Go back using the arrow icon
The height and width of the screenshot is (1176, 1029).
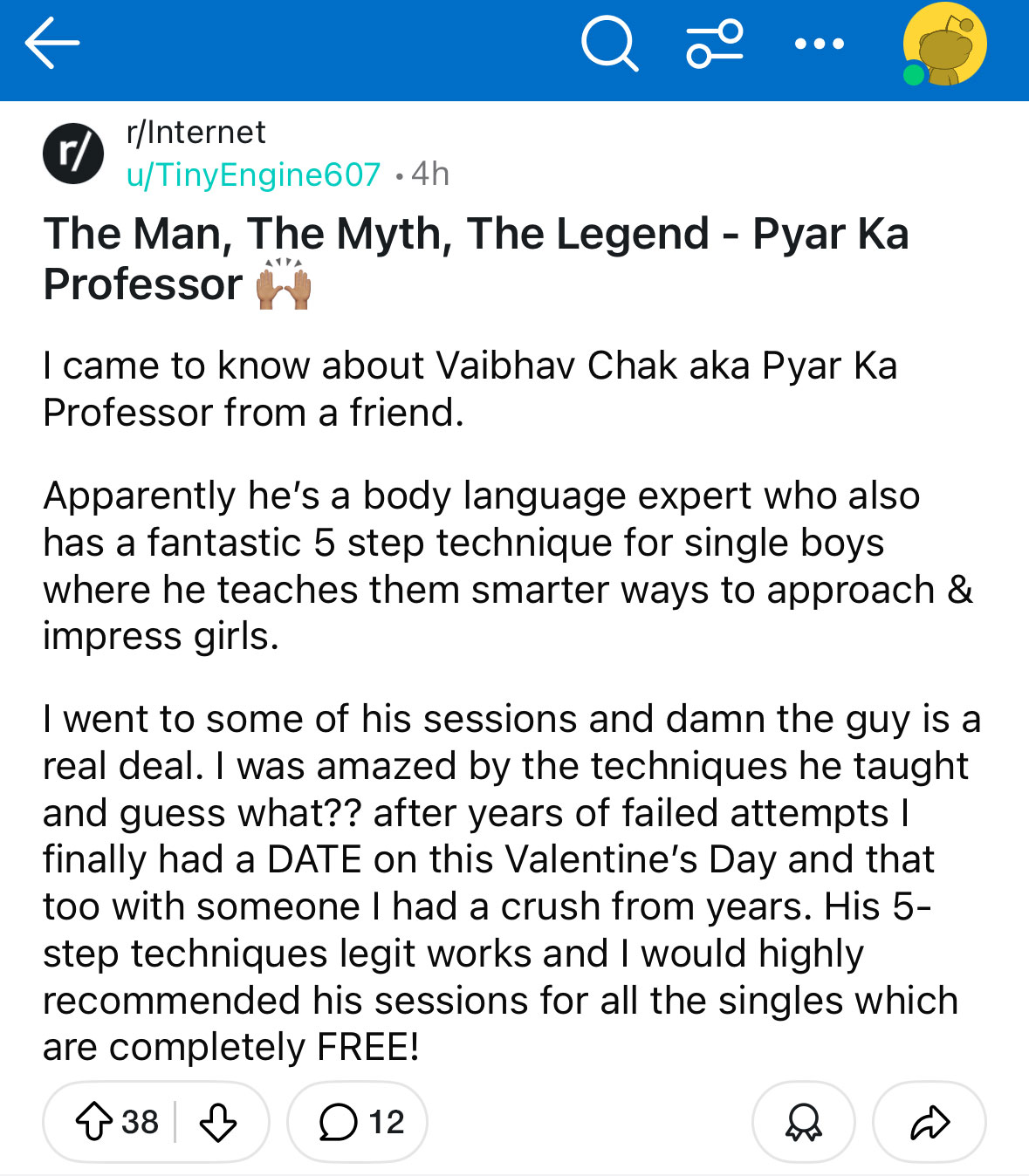click(52, 44)
